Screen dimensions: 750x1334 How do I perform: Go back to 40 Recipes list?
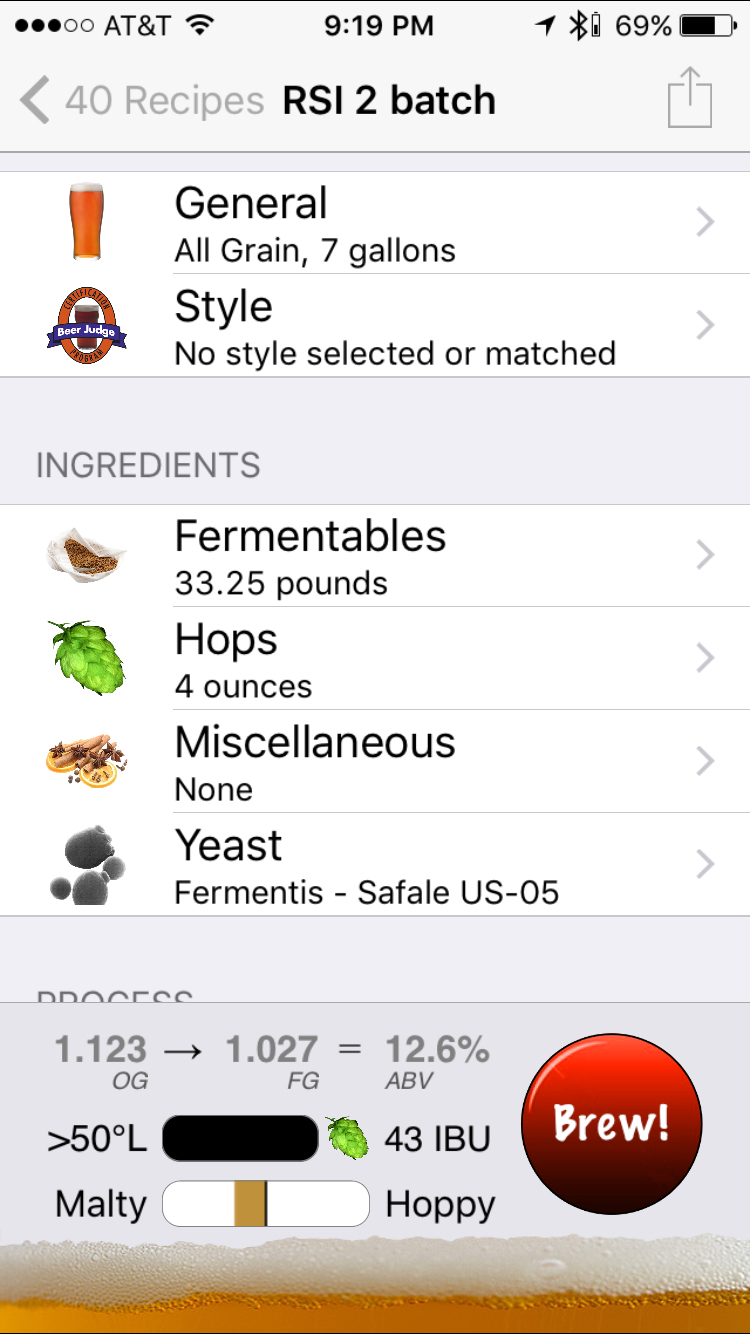pos(141,101)
